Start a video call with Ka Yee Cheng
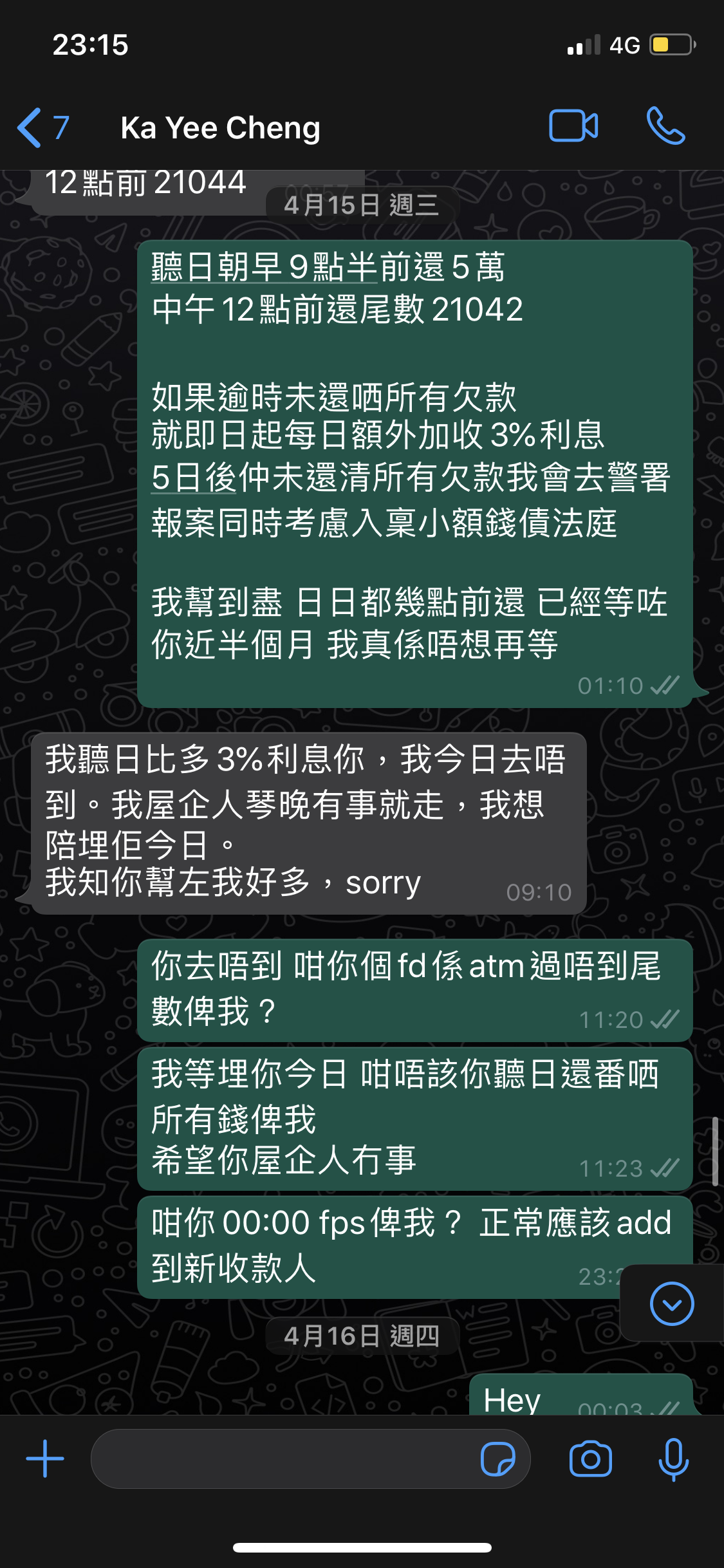Screen dimensions: 724x1568 tap(573, 126)
